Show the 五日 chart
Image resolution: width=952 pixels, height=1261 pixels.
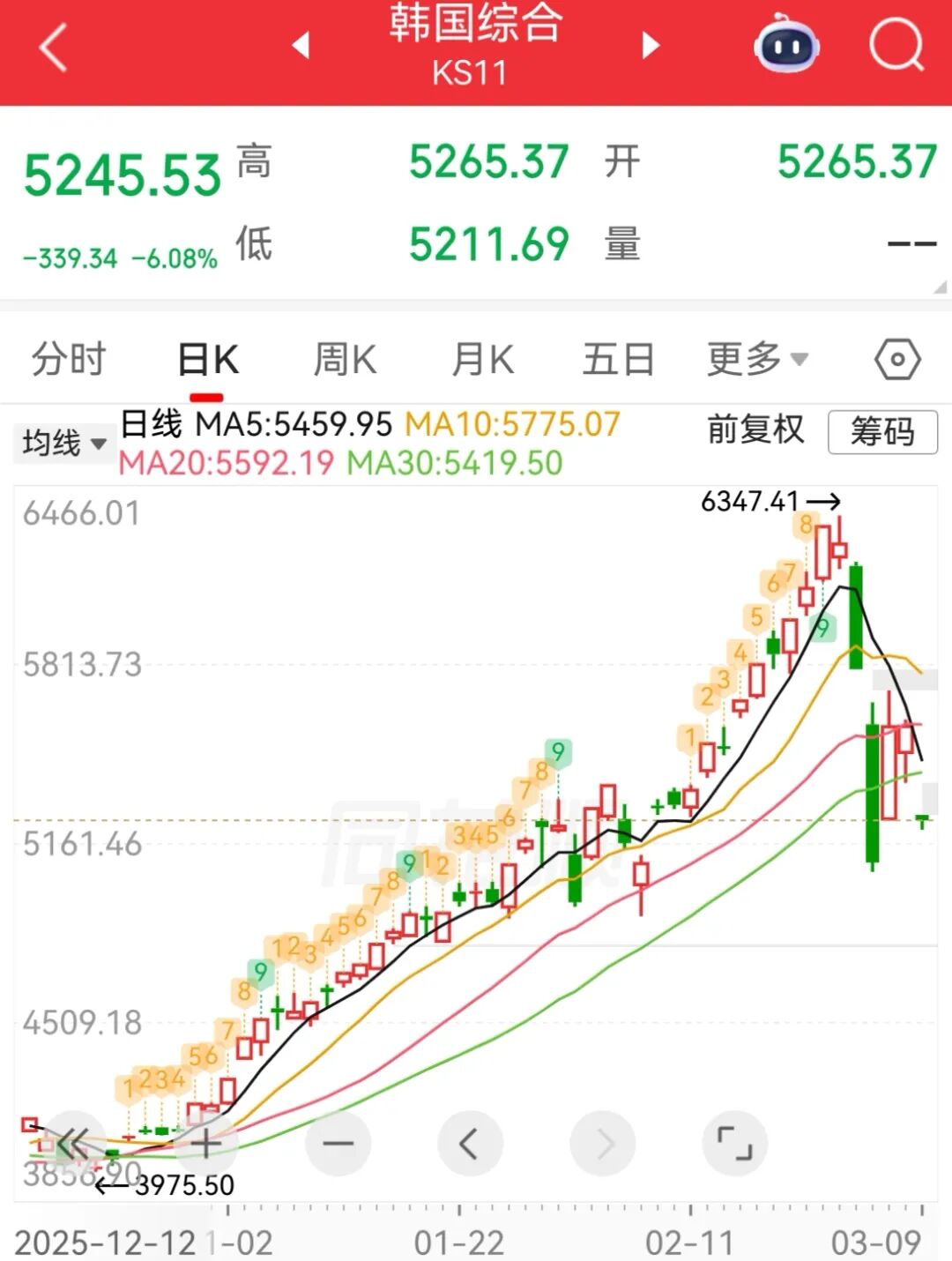pyautogui.click(x=618, y=360)
